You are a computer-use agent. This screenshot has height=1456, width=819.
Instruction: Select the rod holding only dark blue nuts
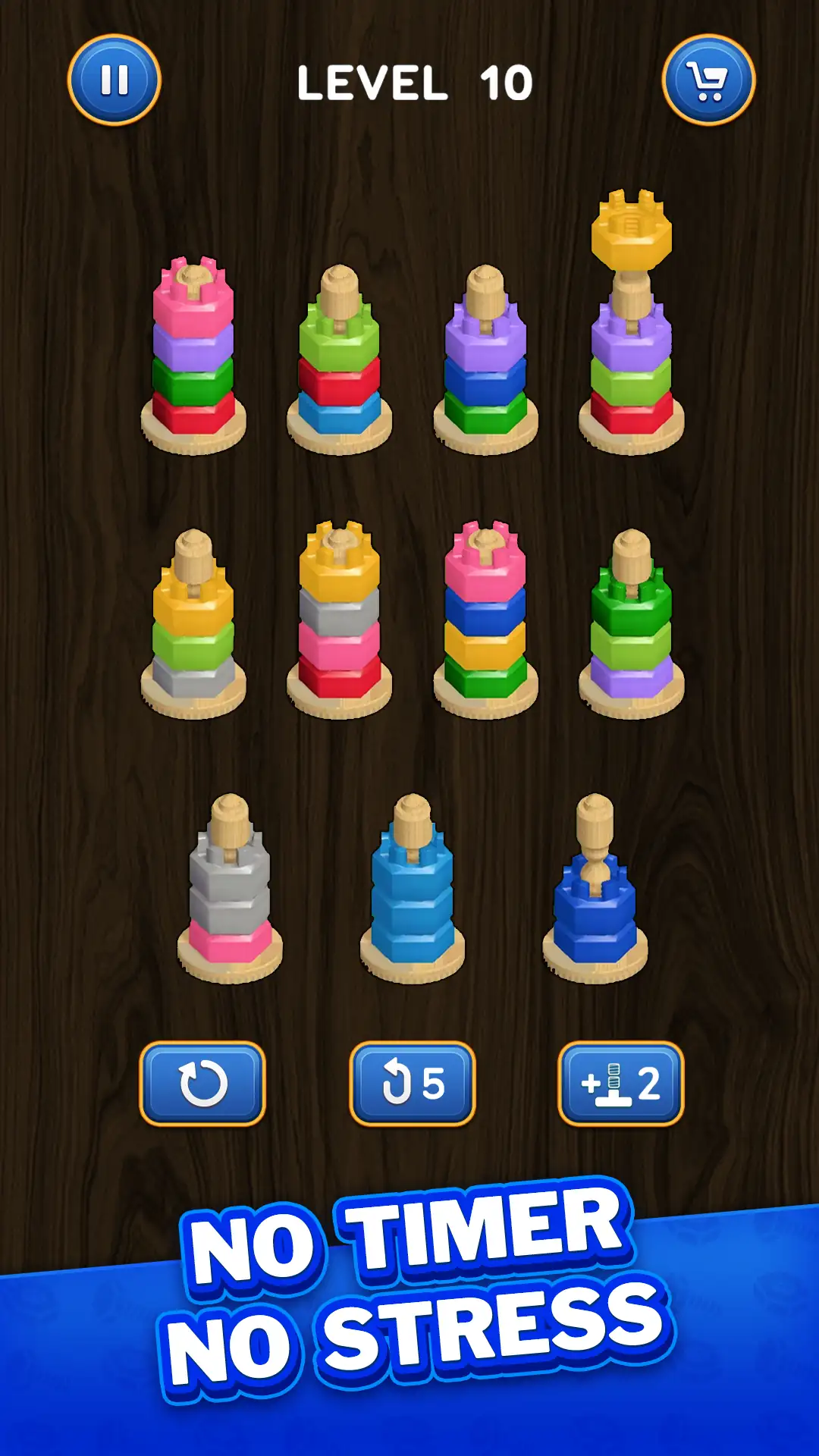595,889
